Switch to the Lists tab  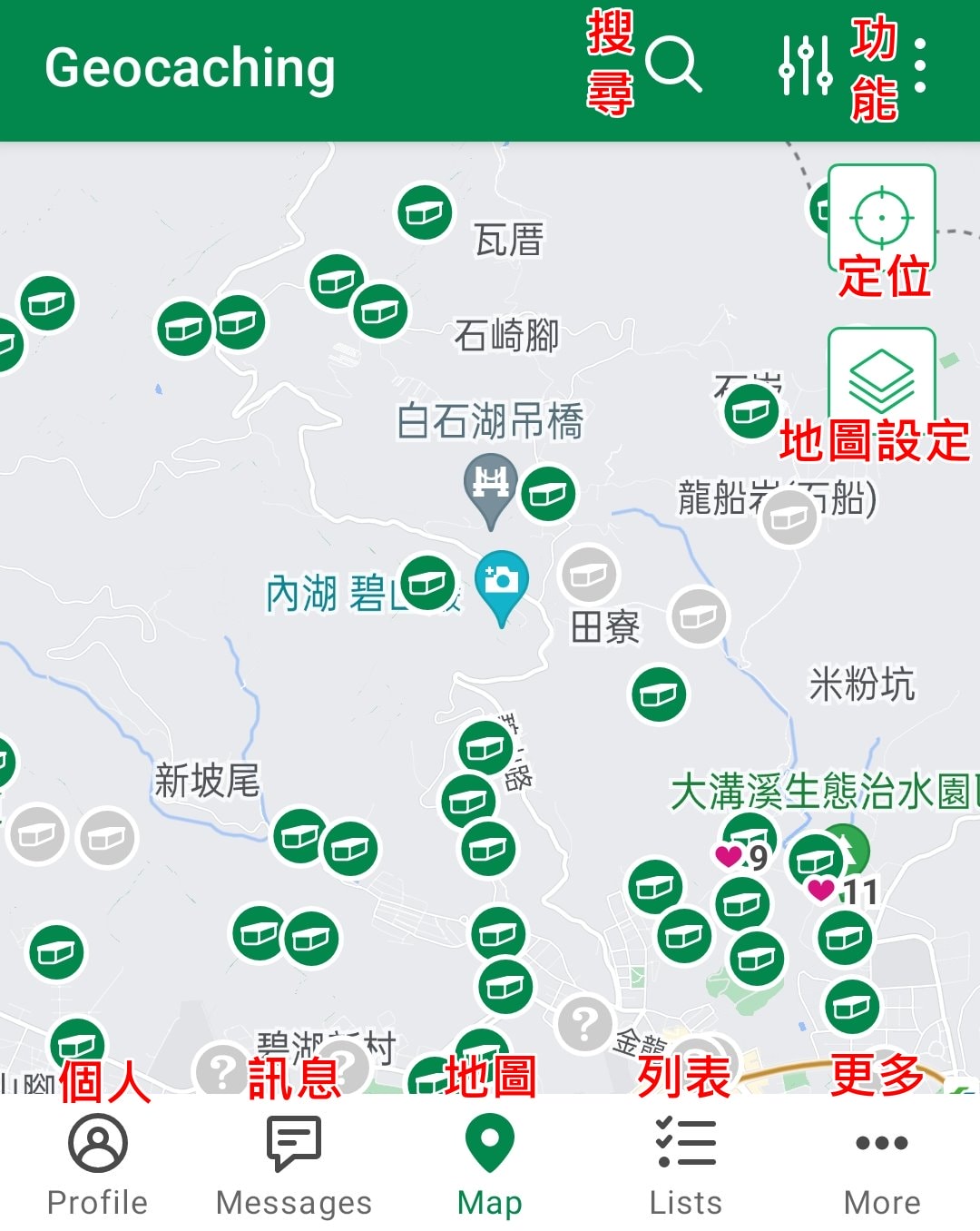point(686,1164)
